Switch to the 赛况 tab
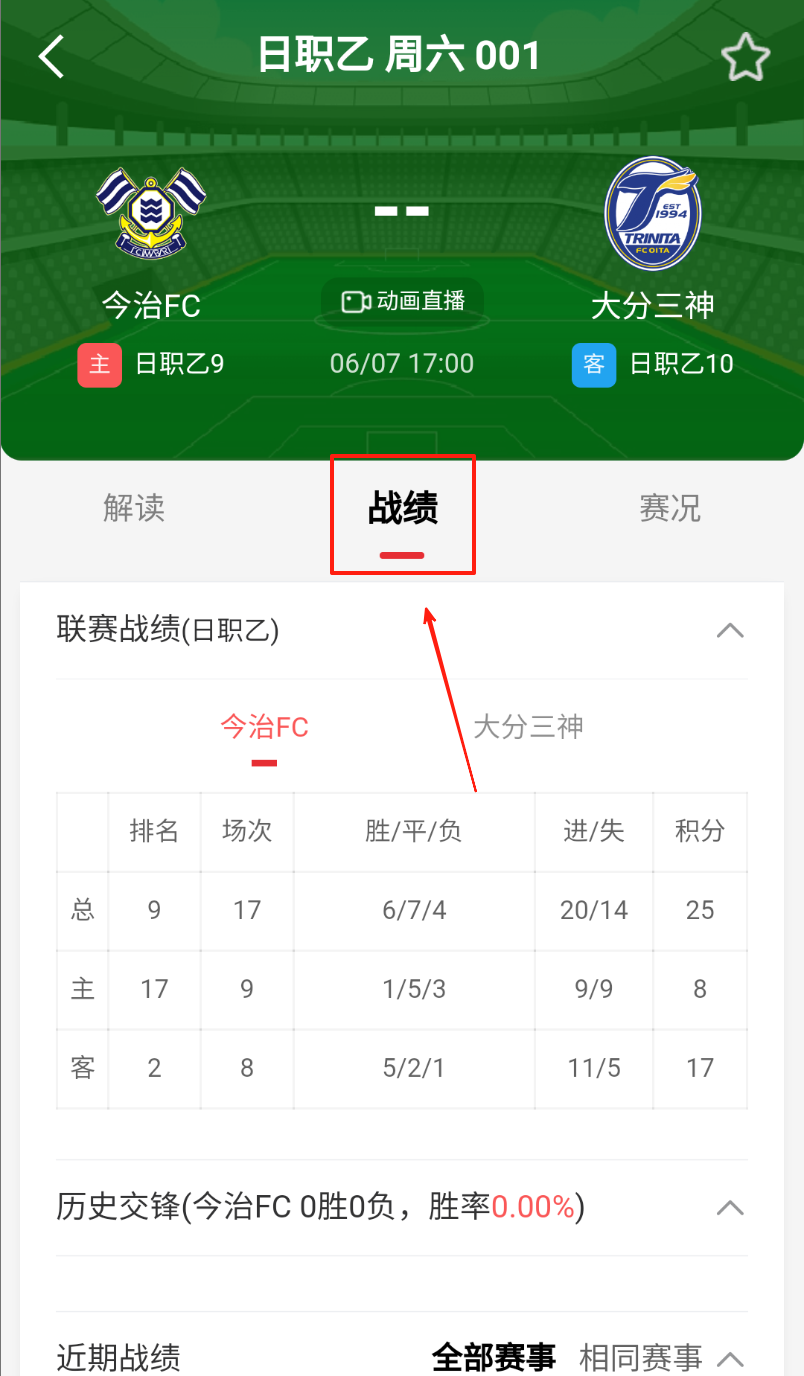The width and height of the screenshot is (804, 1376). coord(670,508)
